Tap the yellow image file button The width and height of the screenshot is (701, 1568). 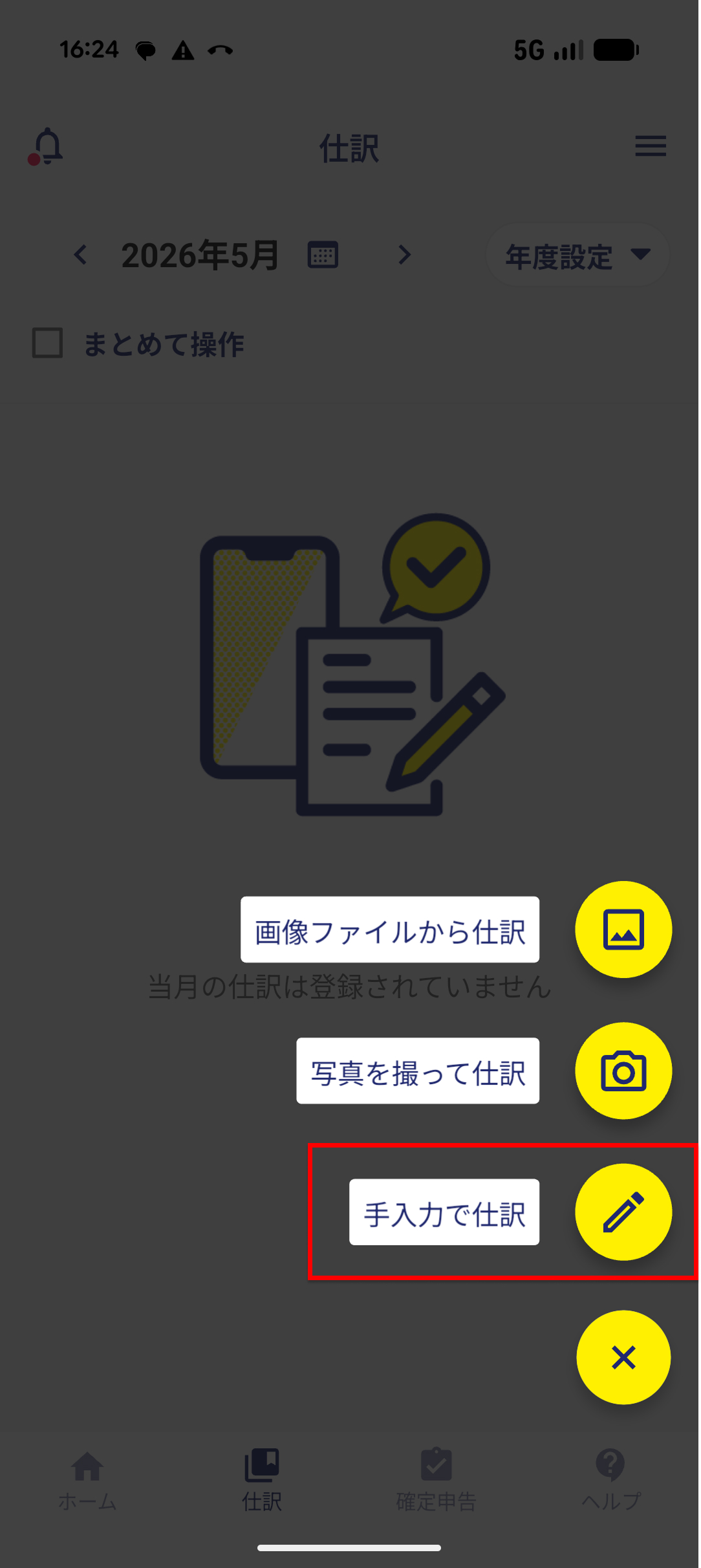[623, 930]
